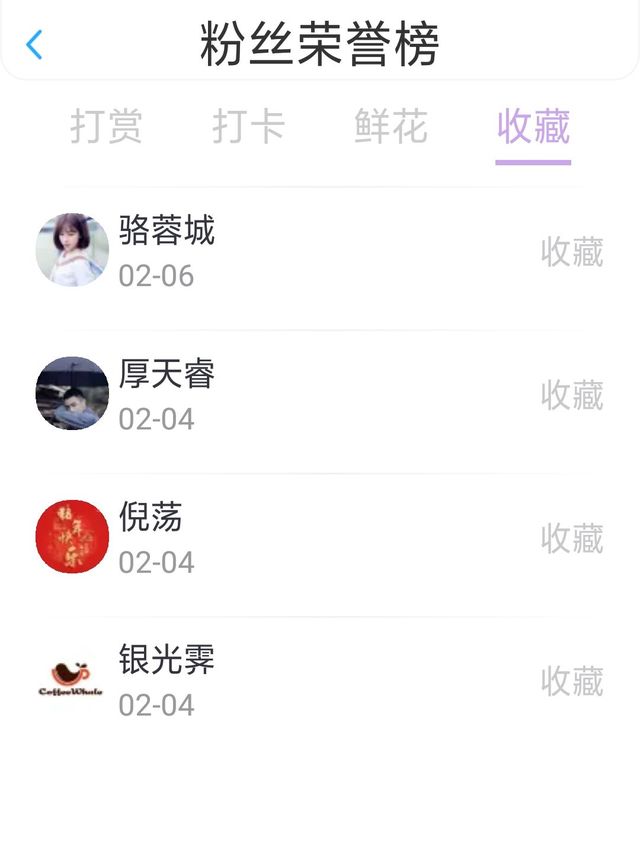Go back using the top-left arrow
The image size is (640, 853).
(35, 44)
